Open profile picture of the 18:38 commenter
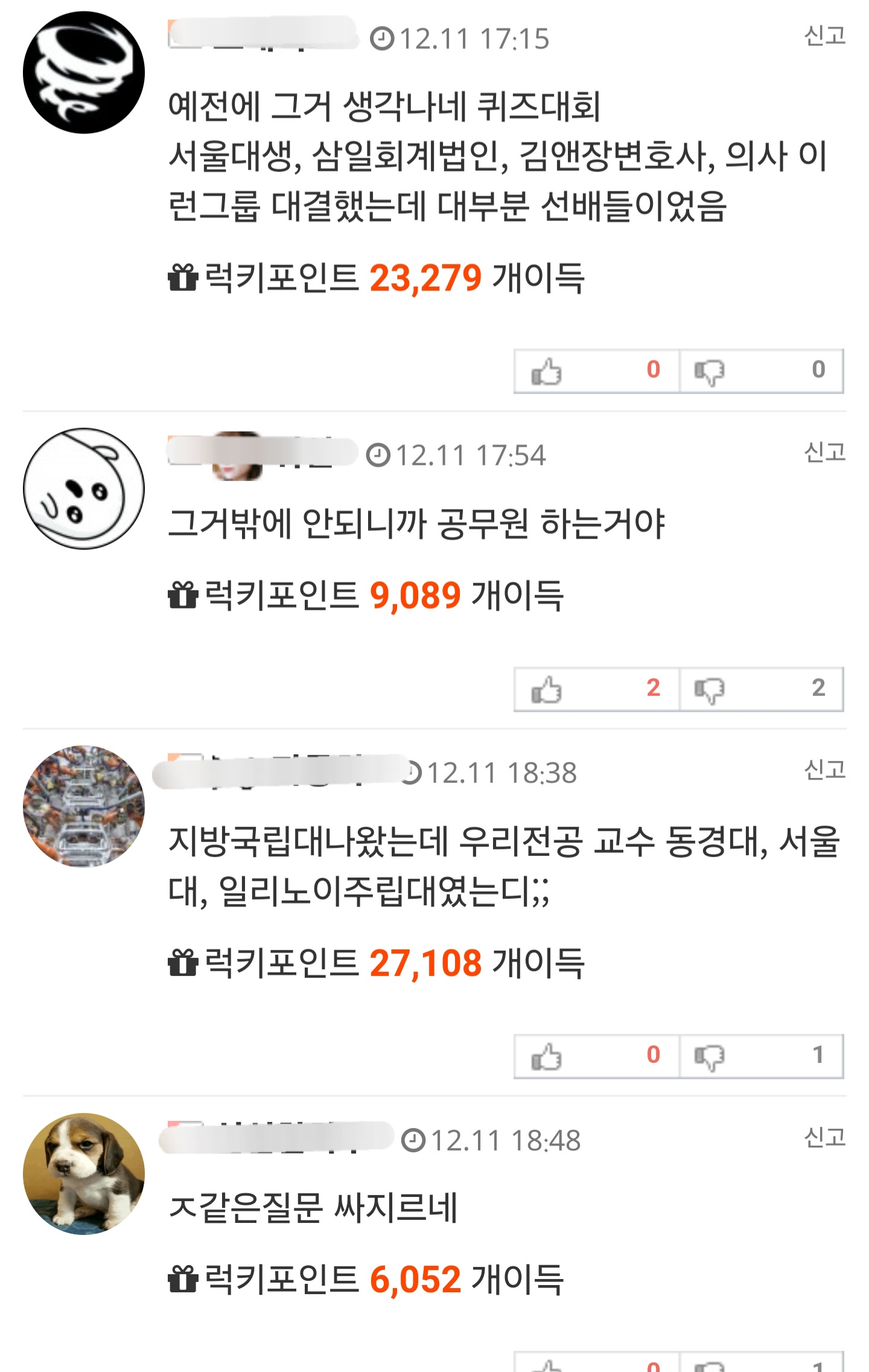This screenshot has width=869, height=1372. [x=84, y=806]
